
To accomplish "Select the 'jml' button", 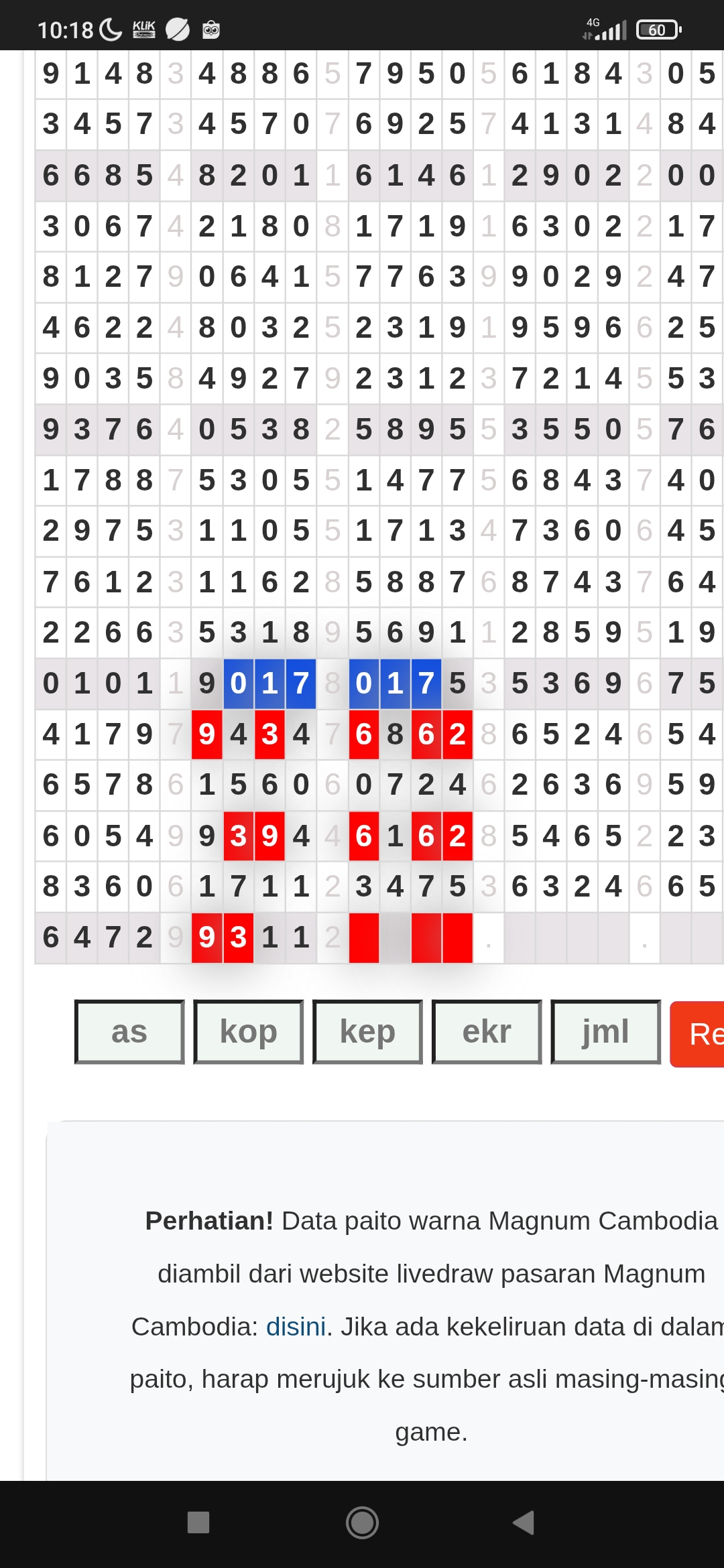I will click(x=605, y=1032).
